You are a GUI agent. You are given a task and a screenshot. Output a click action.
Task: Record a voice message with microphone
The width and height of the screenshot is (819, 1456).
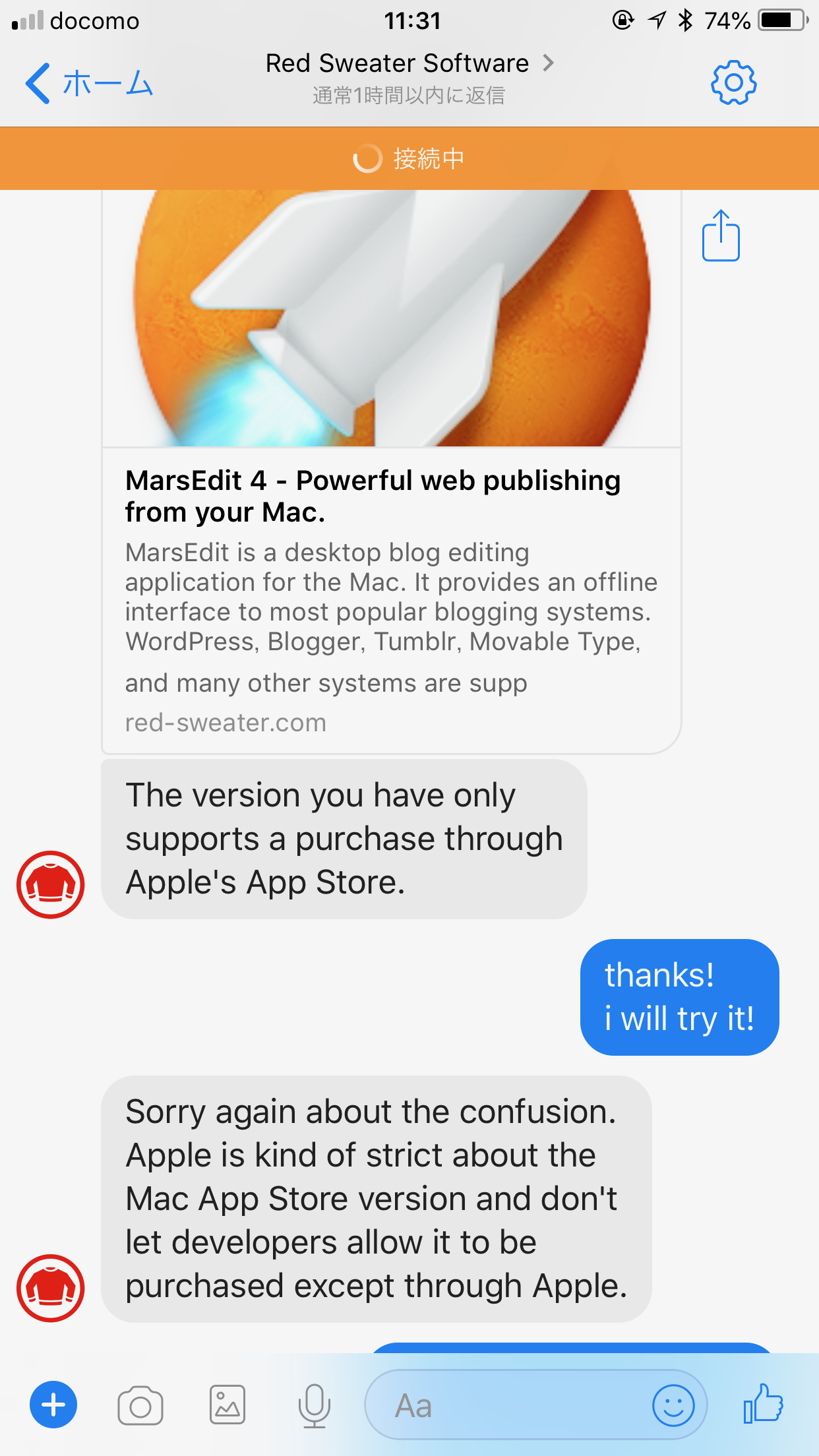[314, 1406]
